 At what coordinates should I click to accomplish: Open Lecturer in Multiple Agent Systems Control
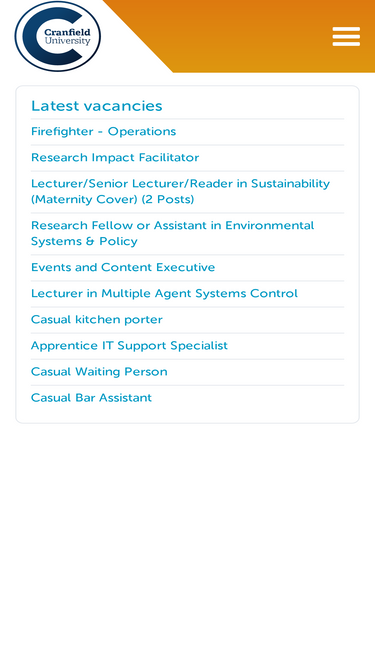tap(164, 294)
